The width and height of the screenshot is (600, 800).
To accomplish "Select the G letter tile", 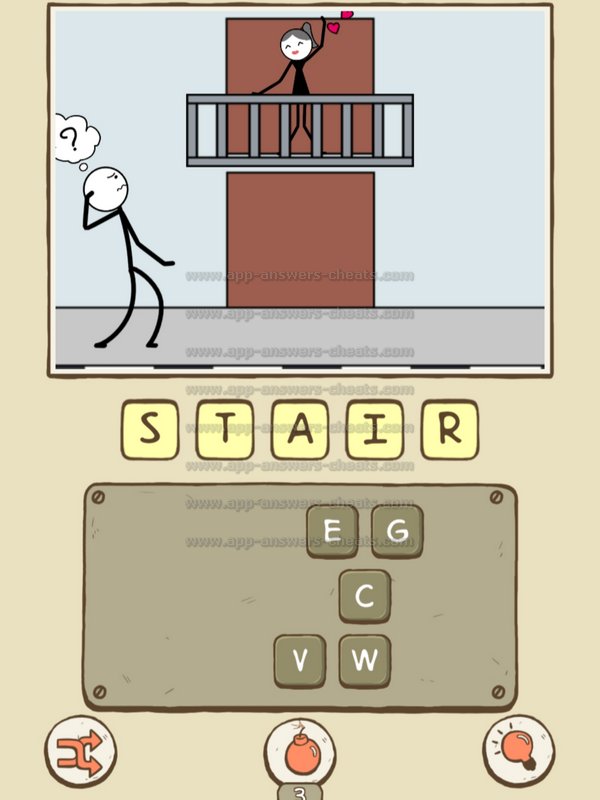I will pyautogui.click(x=397, y=530).
